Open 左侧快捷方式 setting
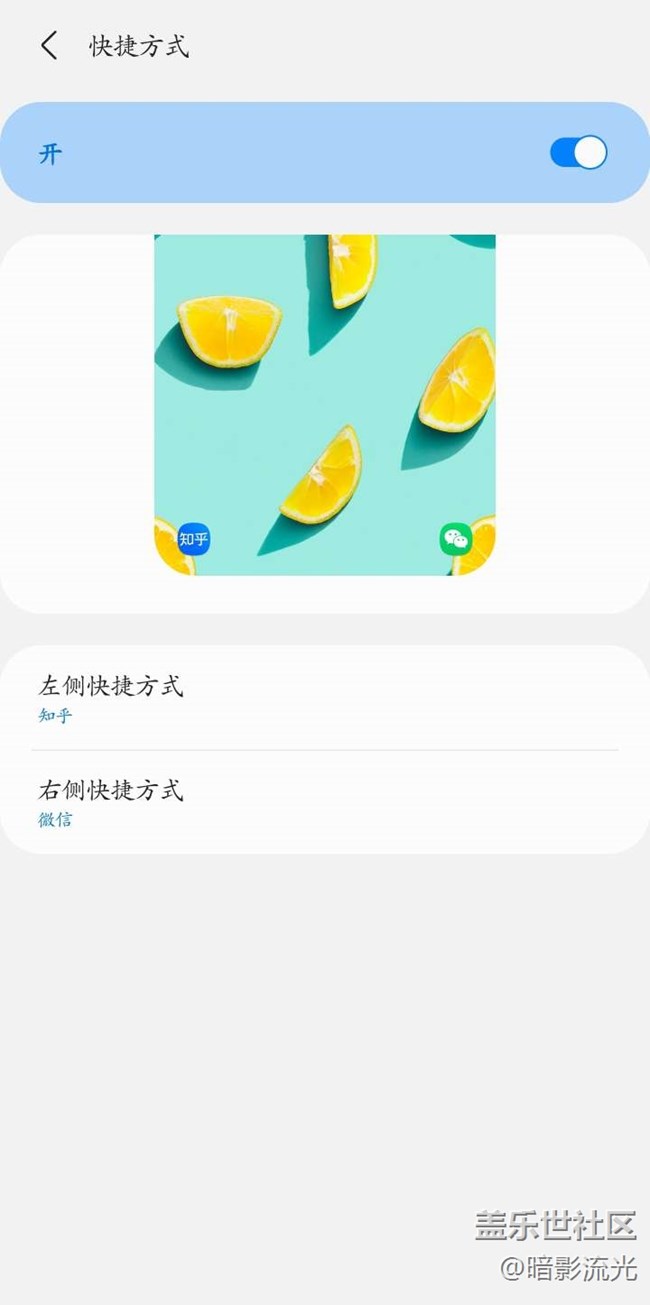This screenshot has width=650, height=1305. 324,698
